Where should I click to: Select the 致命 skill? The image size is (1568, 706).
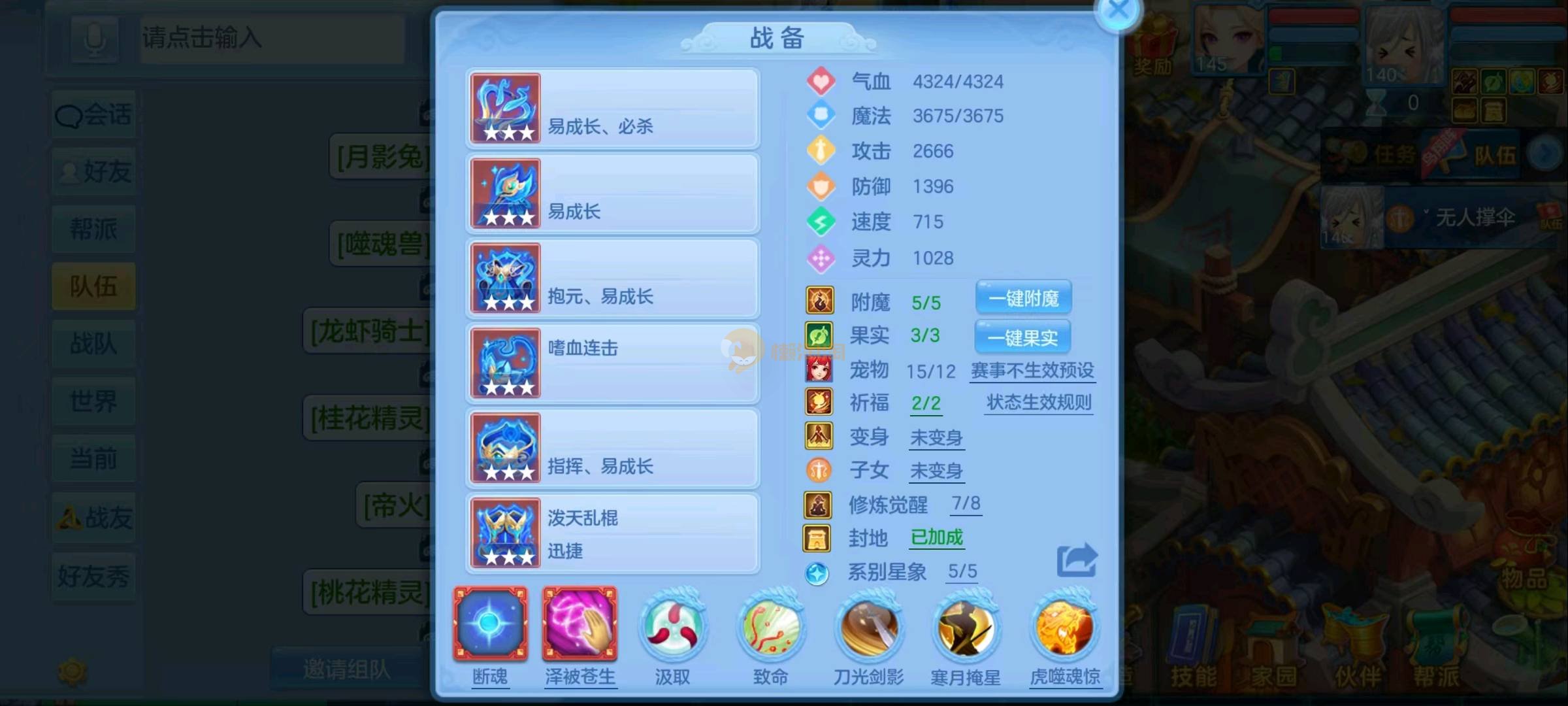click(771, 628)
